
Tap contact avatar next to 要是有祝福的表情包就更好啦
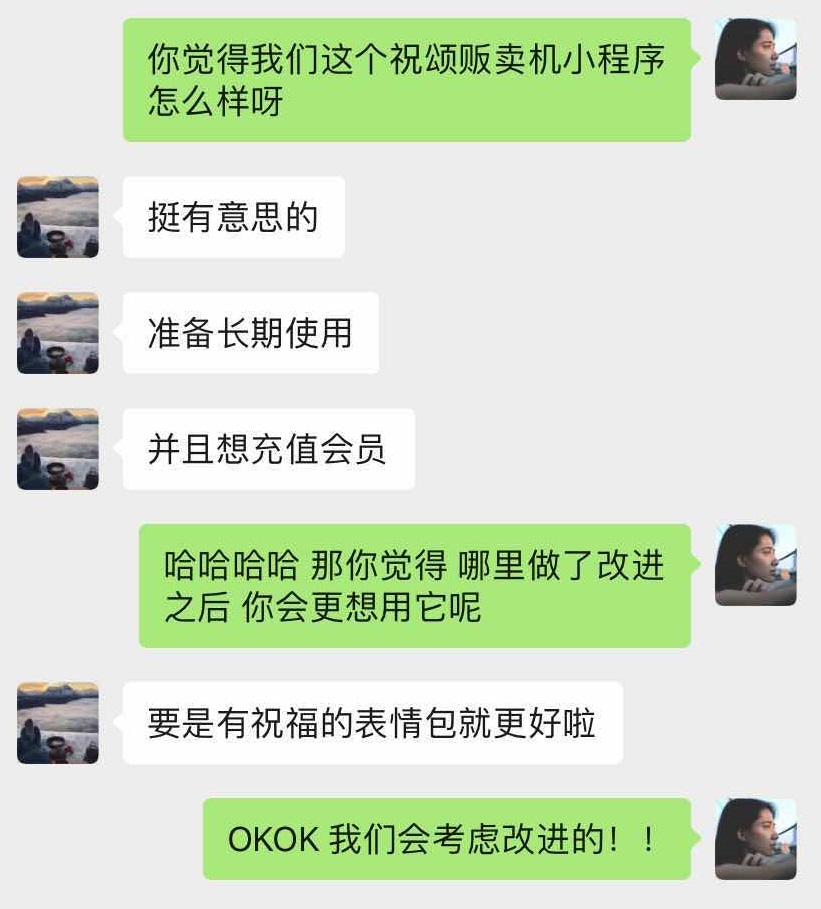click(58, 723)
